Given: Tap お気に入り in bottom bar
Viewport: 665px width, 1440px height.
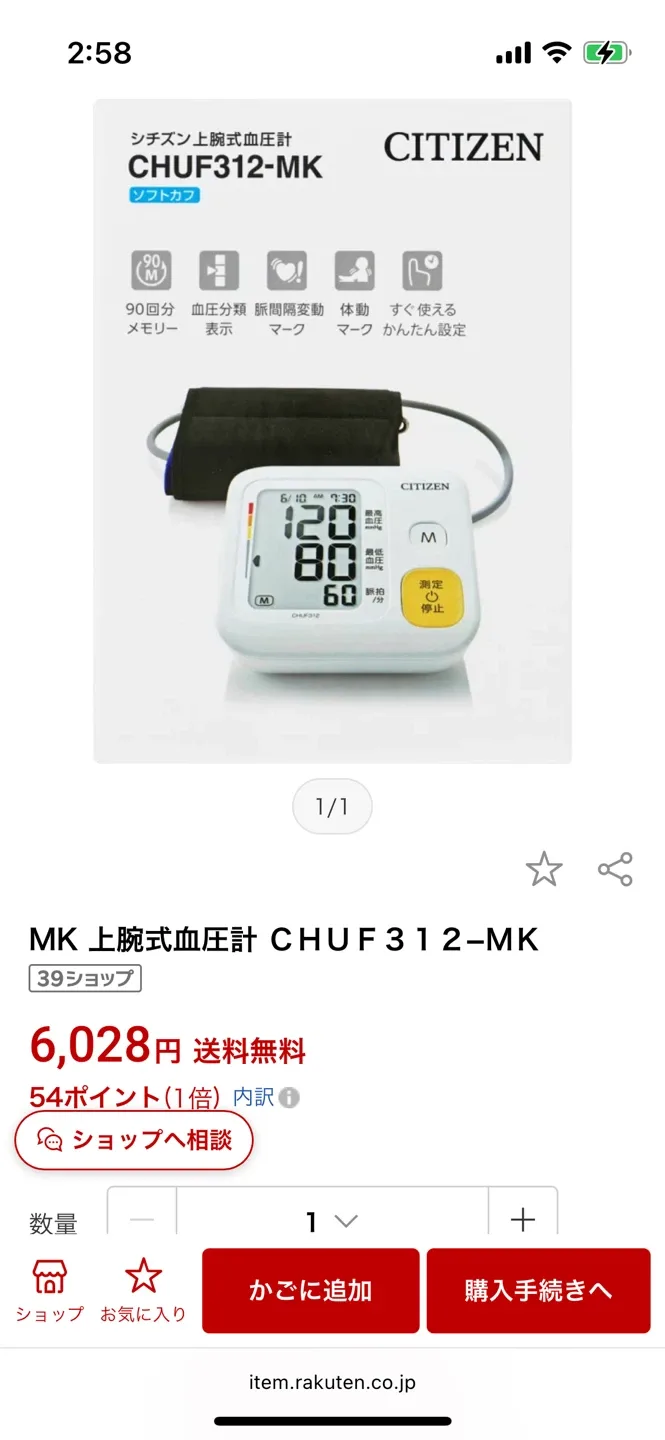Looking at the screenshot, I should tap(143, 1291).
